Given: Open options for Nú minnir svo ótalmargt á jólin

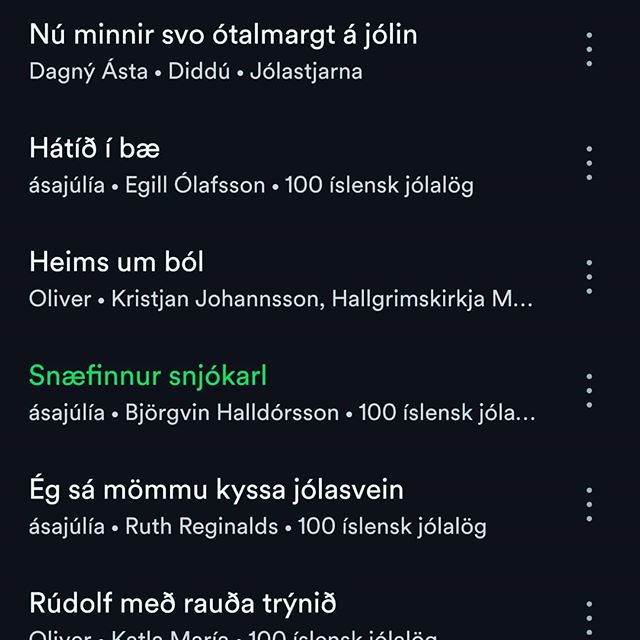Looking at the screenshot, I should click(590, 50).
